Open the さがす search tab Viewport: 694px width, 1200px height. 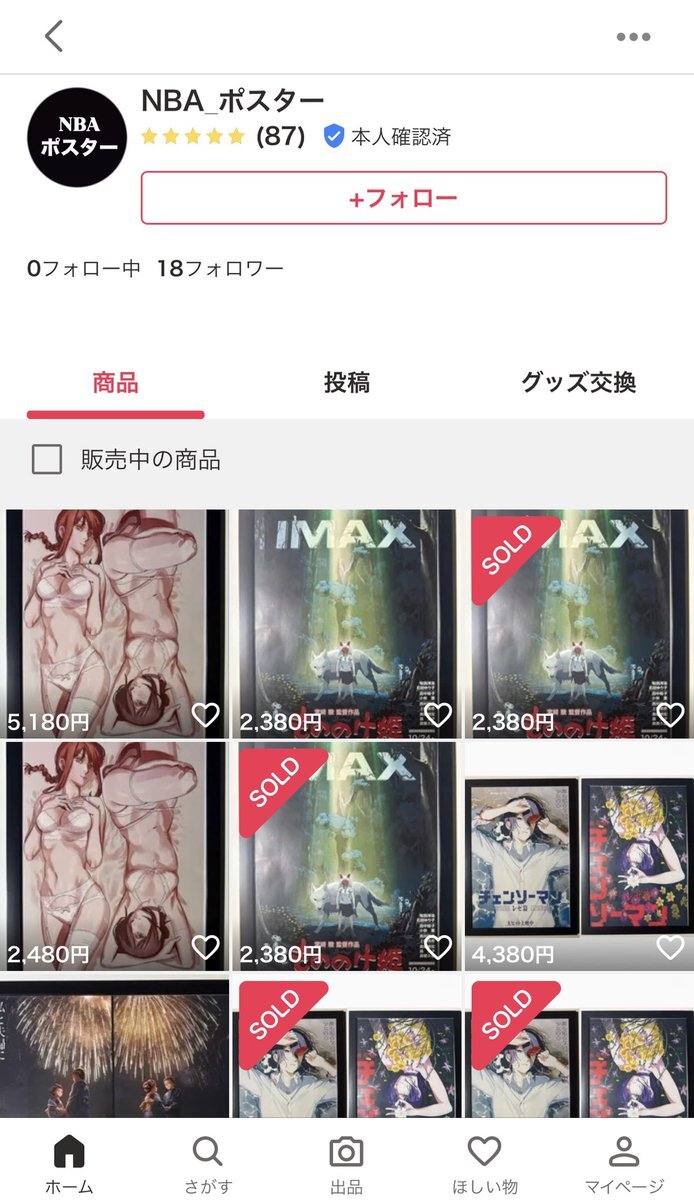coord(207,1165)
